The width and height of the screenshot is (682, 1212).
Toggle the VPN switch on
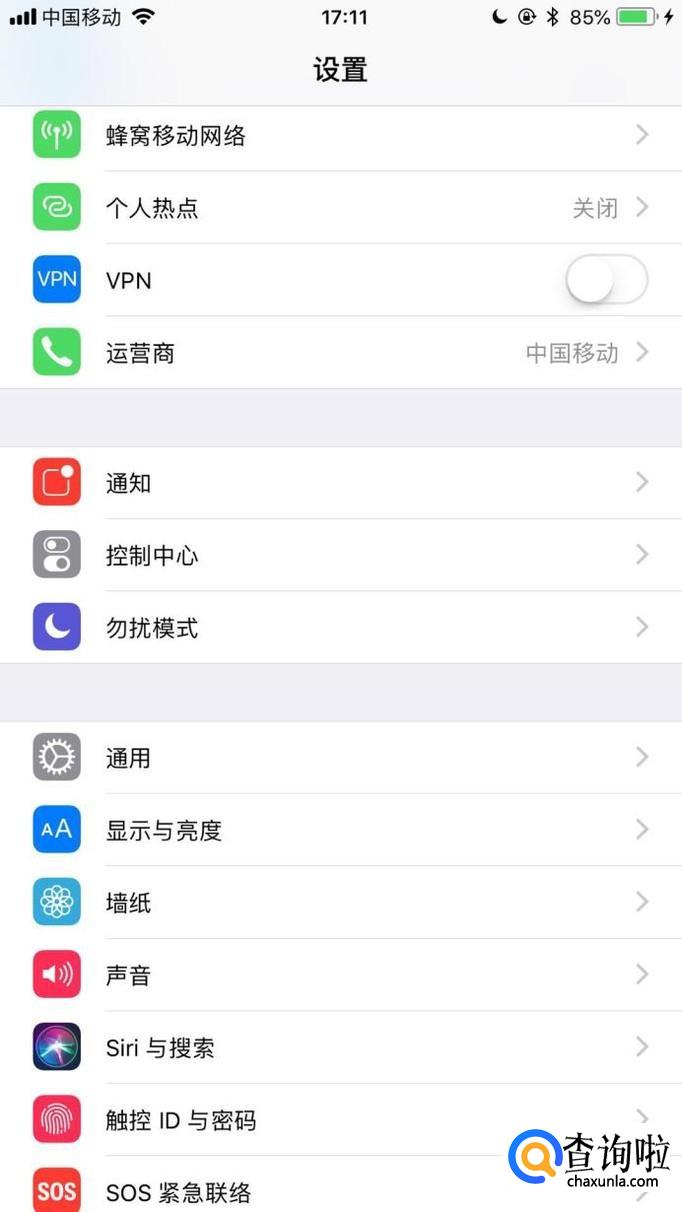tap(606, 280)
